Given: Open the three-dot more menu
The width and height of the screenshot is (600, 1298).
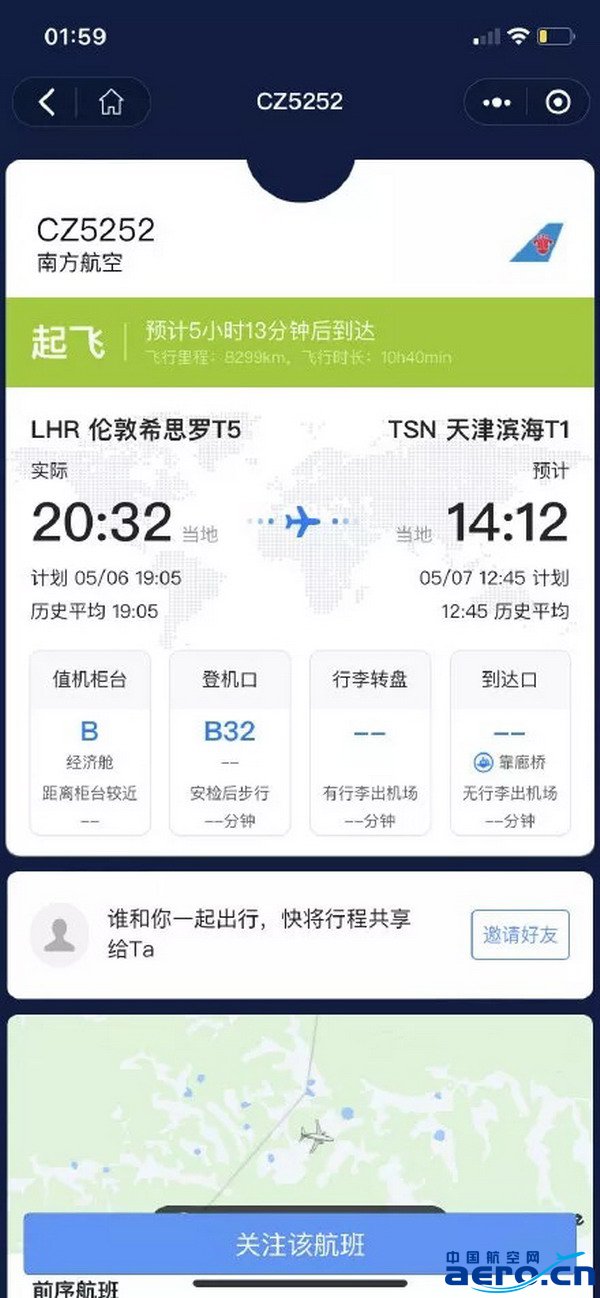Looking at the screenshot, I should pyautogui.click(x=496, y=102).
